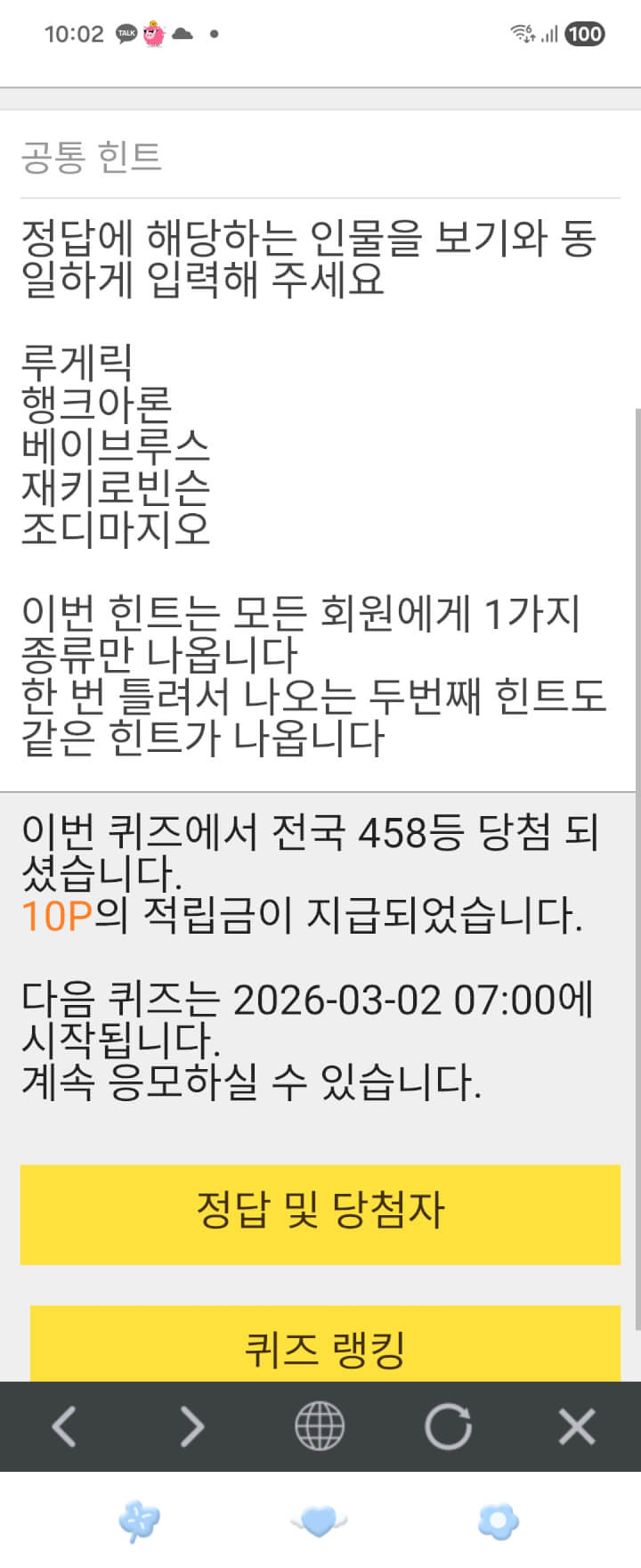Reload the current page
Viewport: 641px width, 1568px height.
click(x=448, y=1426)
